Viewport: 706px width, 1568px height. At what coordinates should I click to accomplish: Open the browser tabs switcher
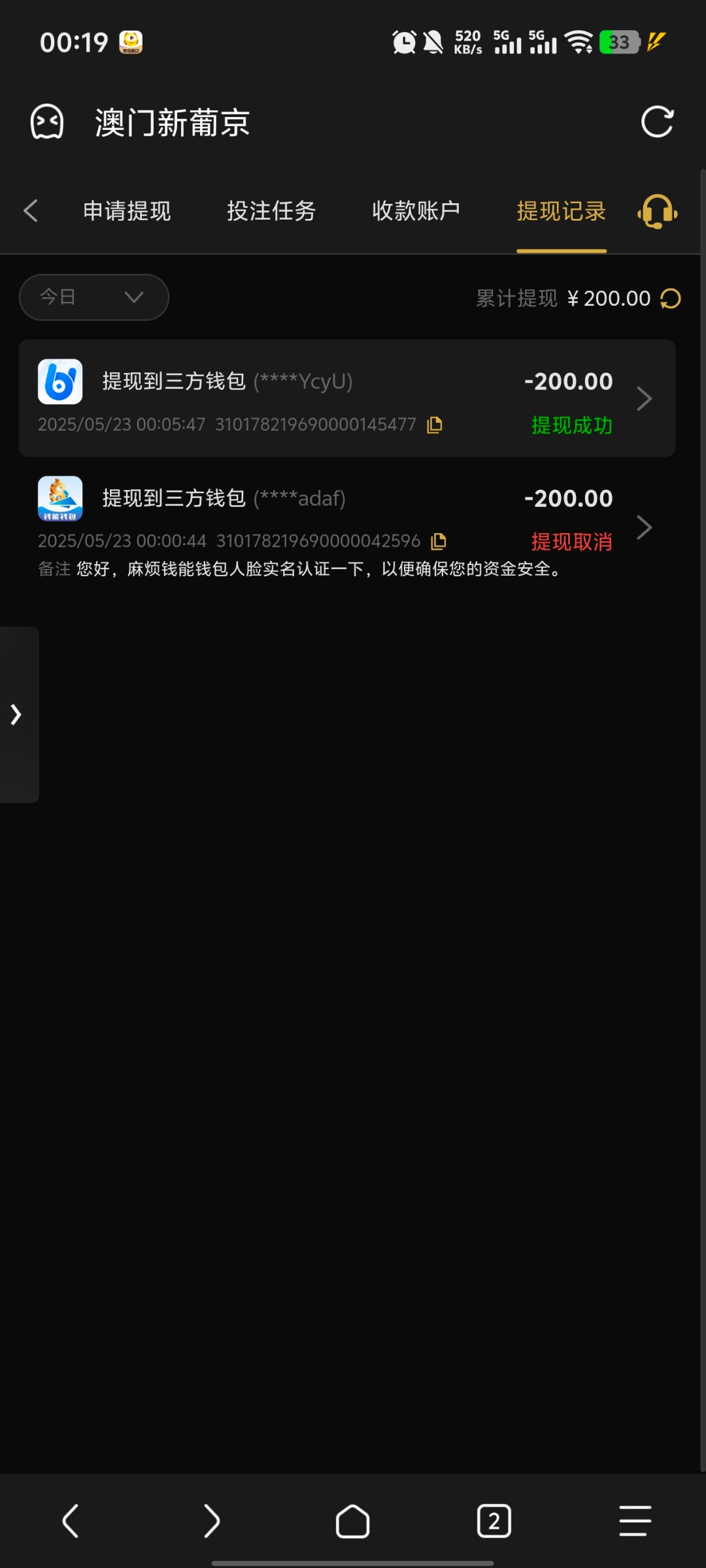[494, 1521]
